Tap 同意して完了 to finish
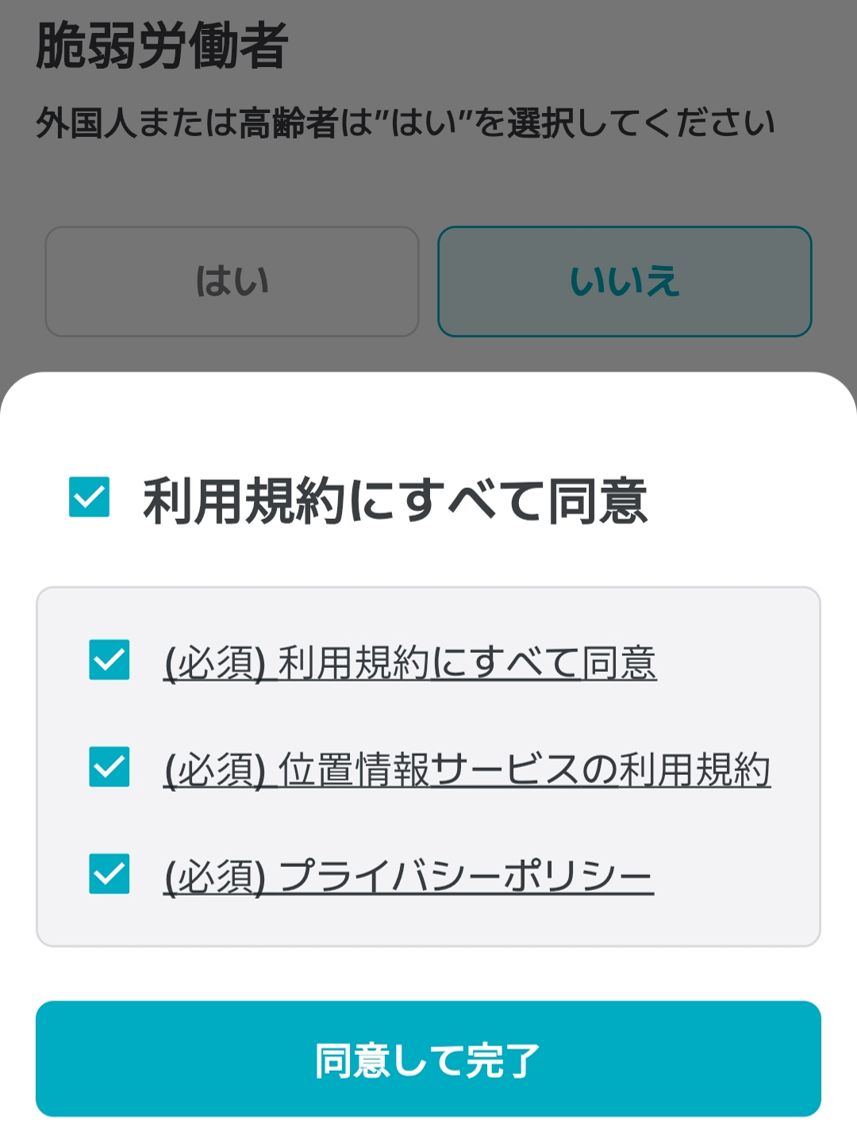Viewport: 857px width, 1138px height. click(428, 1058)
